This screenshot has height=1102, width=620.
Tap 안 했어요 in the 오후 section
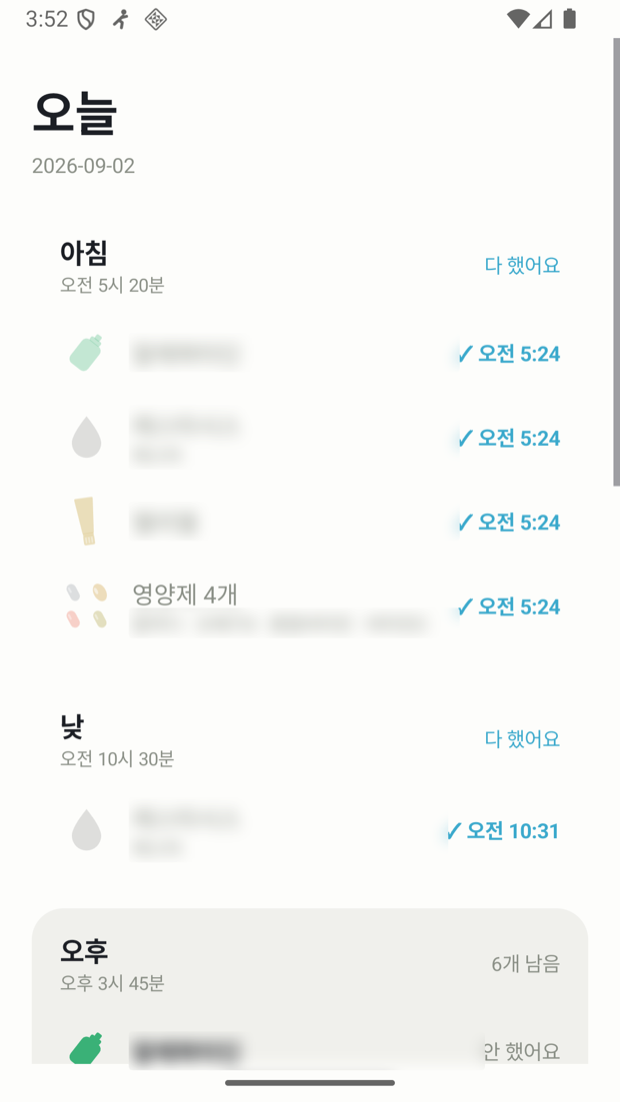tap(522, 1051)
